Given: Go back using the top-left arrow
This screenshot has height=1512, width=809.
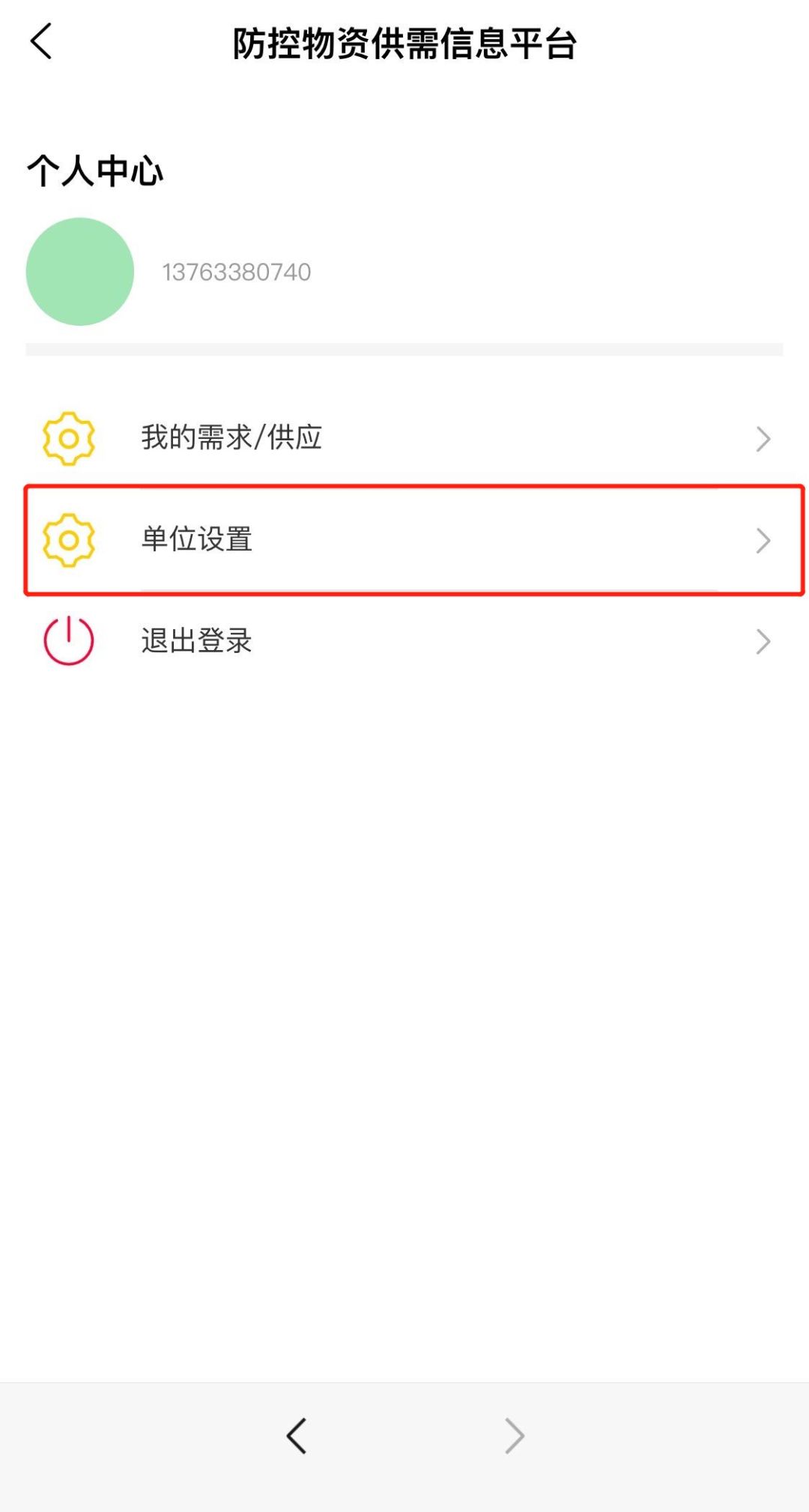Looking at the screenshot, I should (x=41, y=41).
